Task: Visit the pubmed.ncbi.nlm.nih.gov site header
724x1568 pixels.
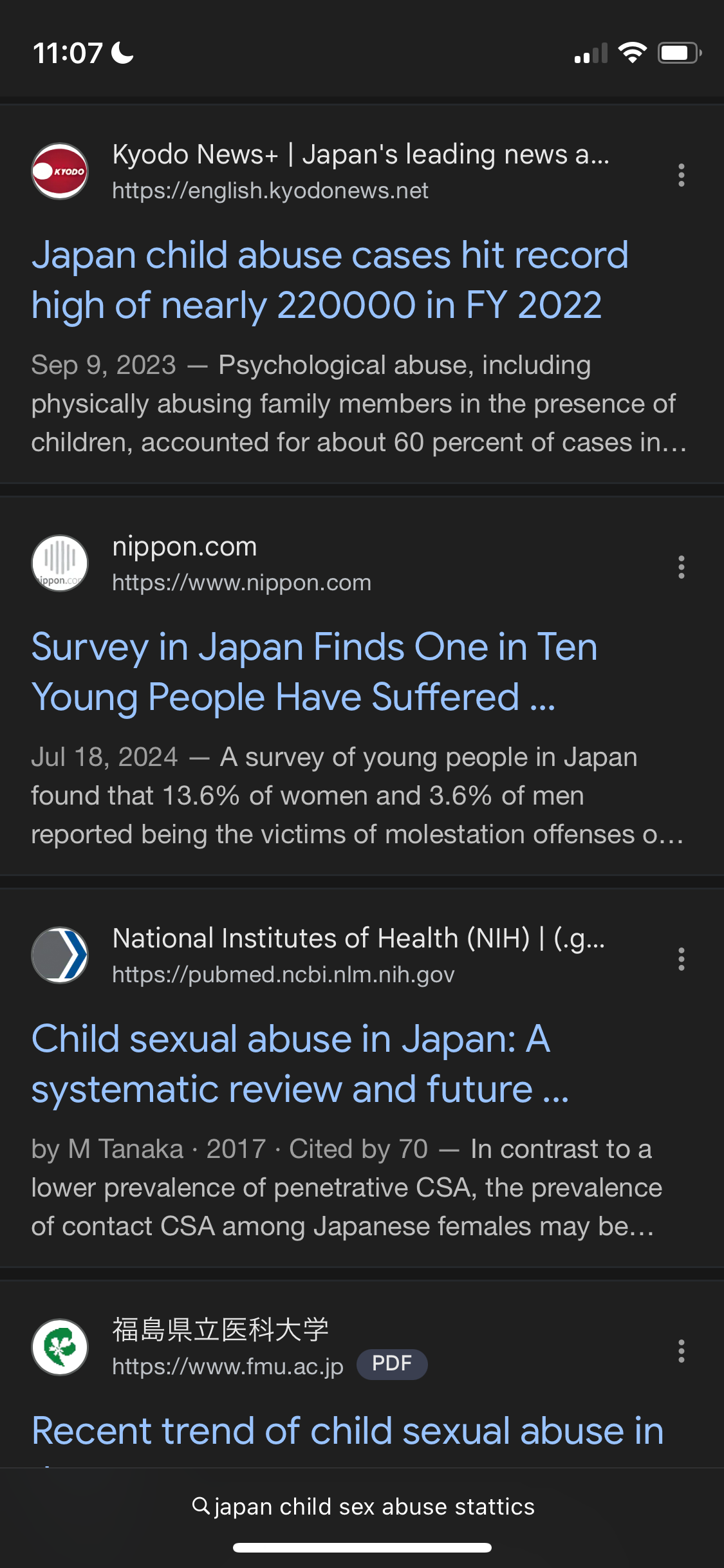Action: coord(319,956)
